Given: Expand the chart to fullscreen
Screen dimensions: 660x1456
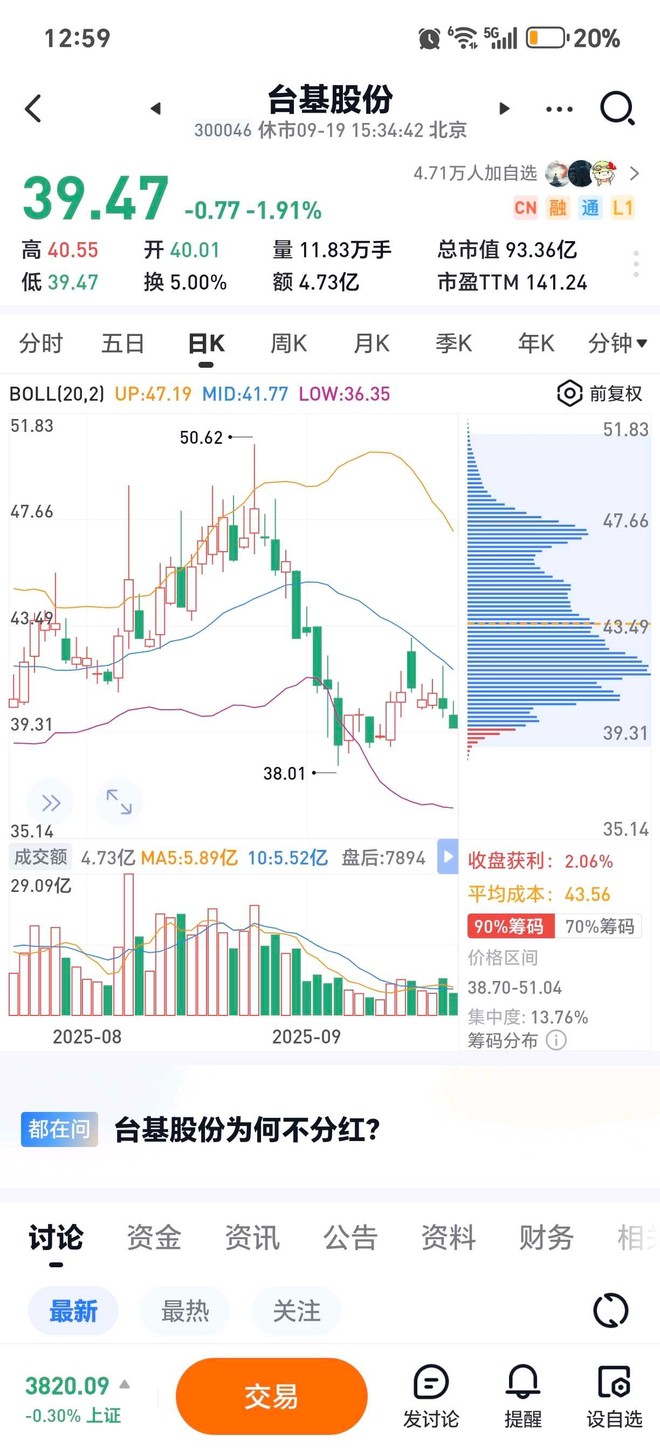Looking at the screenshot, I should click(x=119, y=802).
